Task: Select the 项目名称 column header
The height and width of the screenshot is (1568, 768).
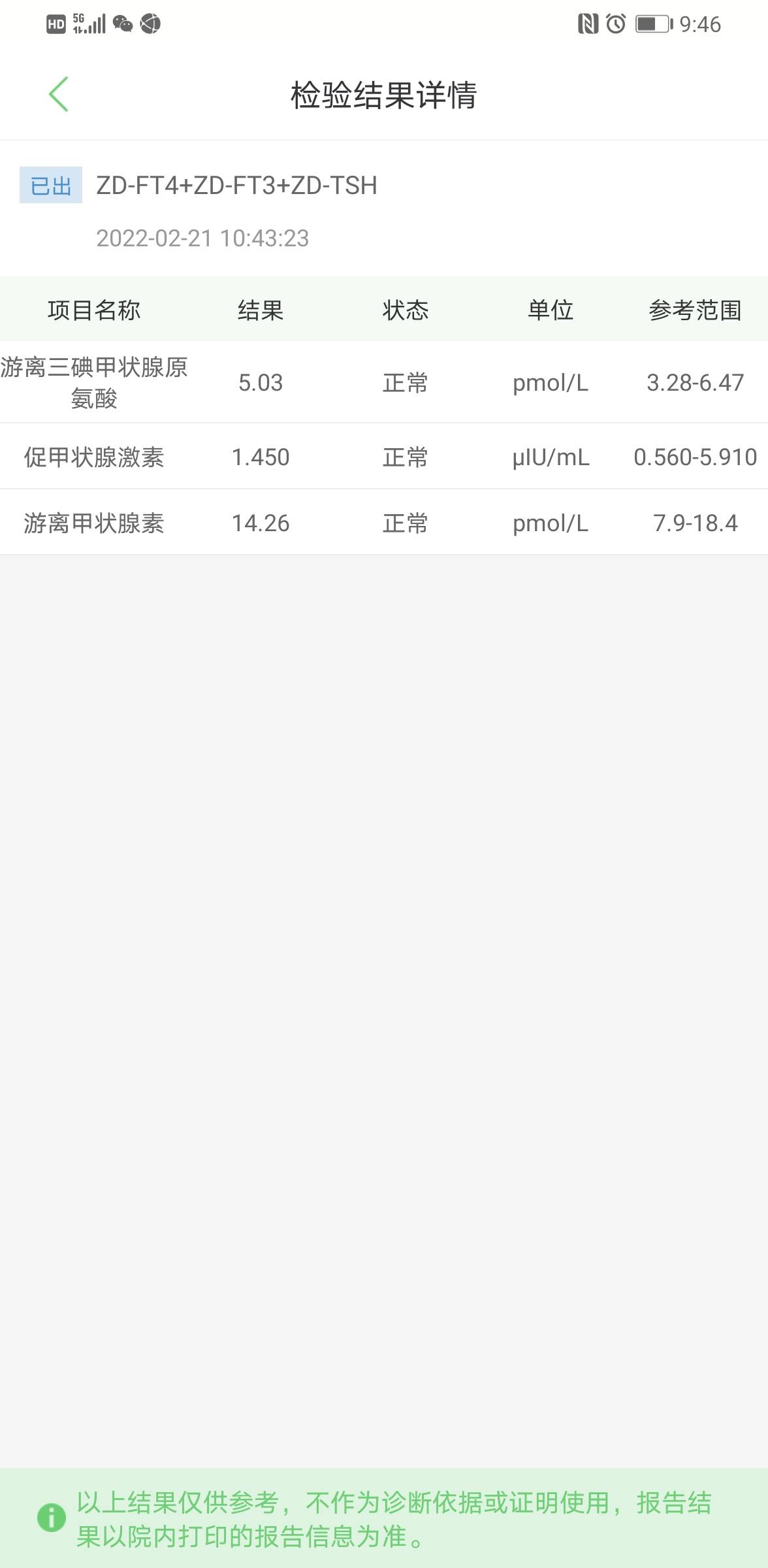Action: click(x=96, y=310)
